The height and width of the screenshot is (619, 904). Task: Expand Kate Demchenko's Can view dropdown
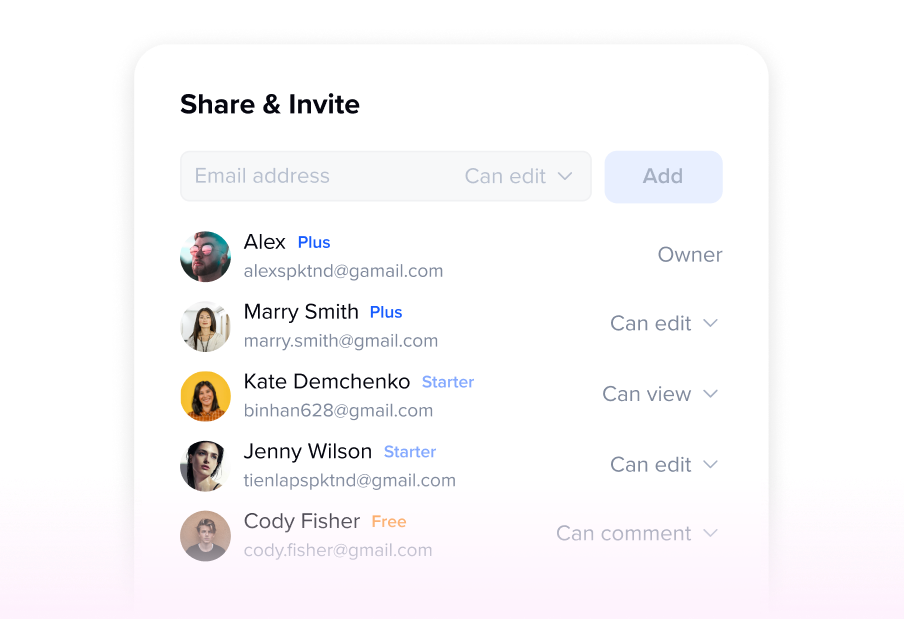(x=660, y=394)
